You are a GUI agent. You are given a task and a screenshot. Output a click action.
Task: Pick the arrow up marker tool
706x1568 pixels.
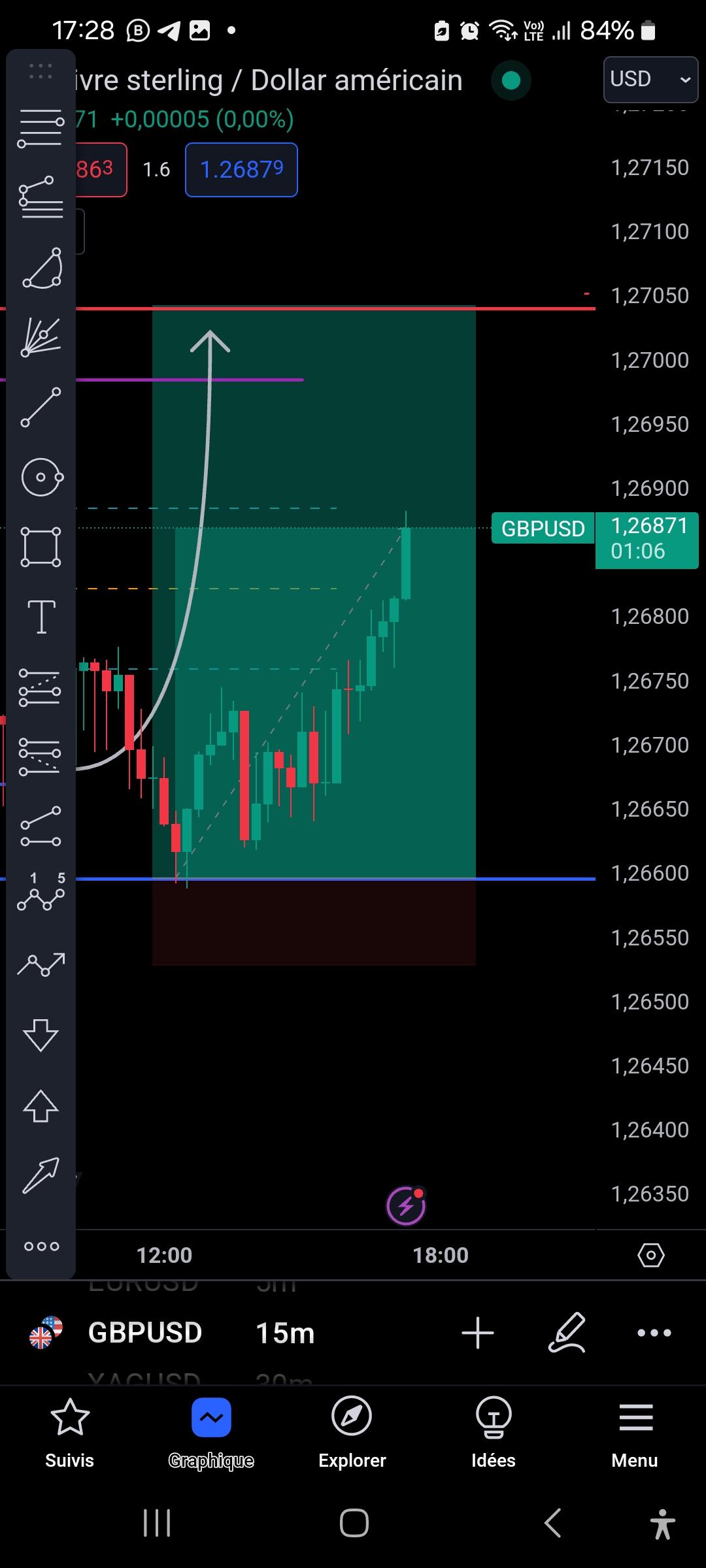(41, 1105)
